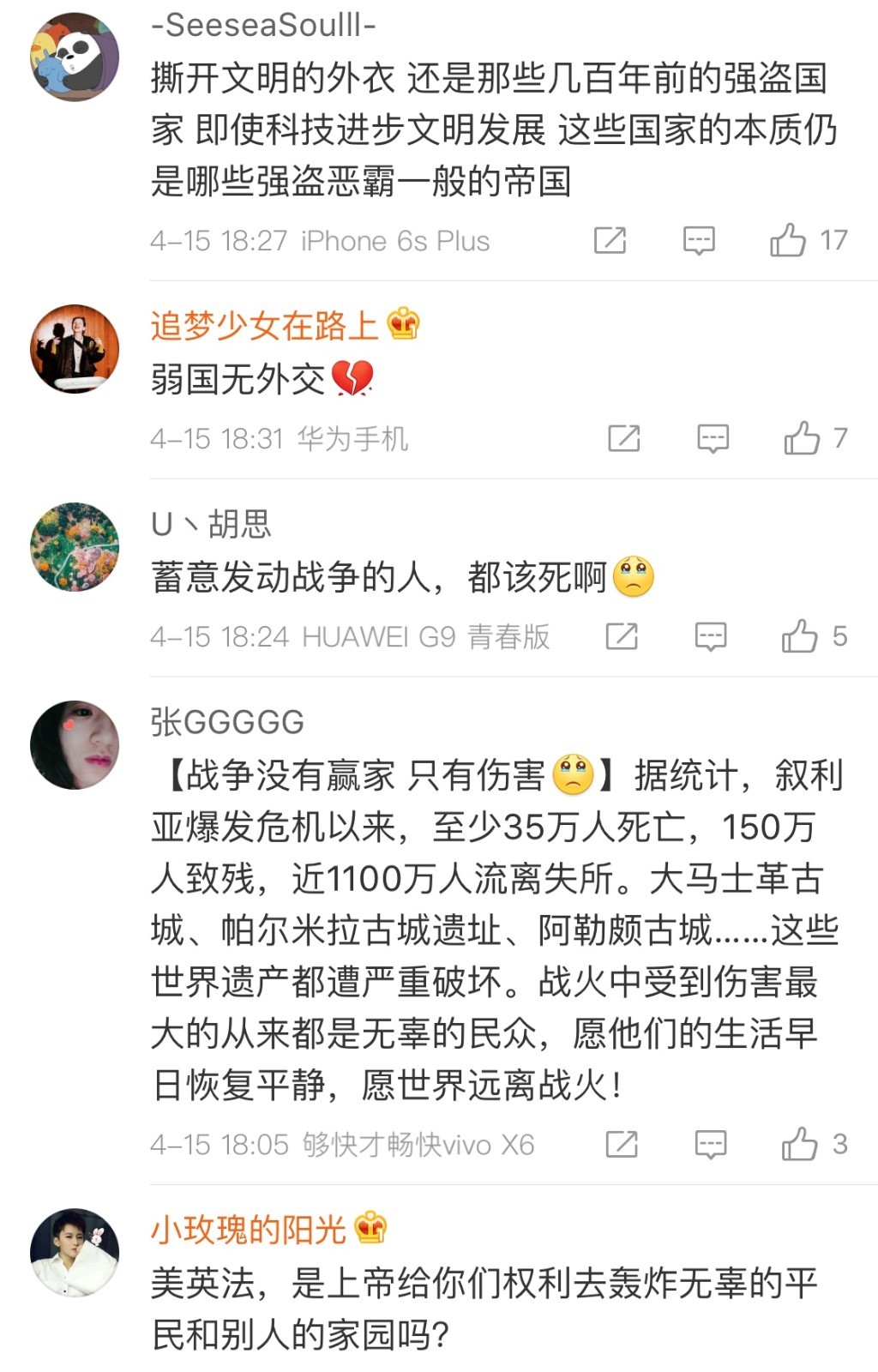Image resolution: width=878 pixels, height=1372 pixels.
Task: Like 追梦少女在路上's comment
Action: (x=802, y=438)
